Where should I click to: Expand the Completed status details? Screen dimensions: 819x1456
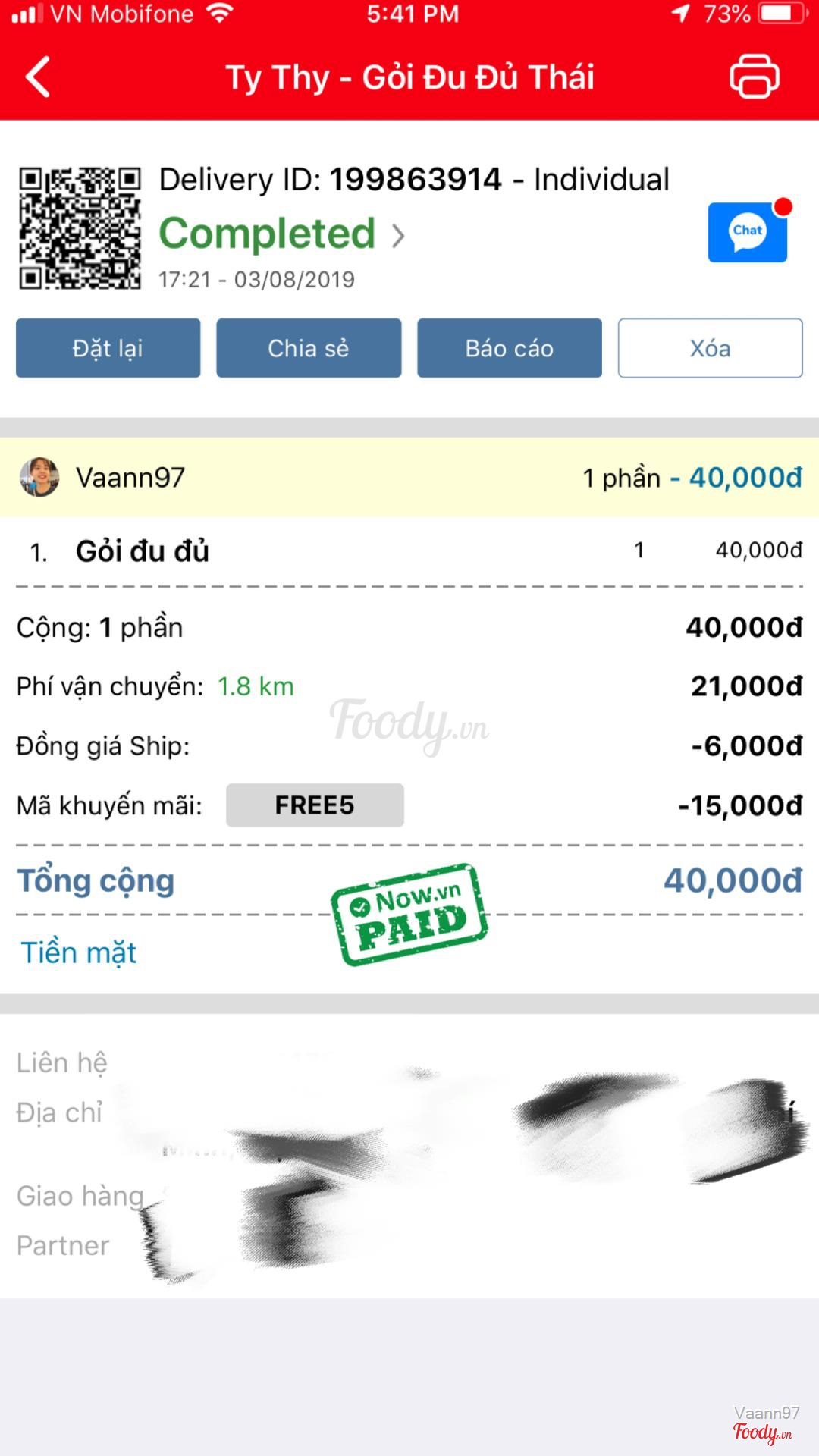pos(282,234)
